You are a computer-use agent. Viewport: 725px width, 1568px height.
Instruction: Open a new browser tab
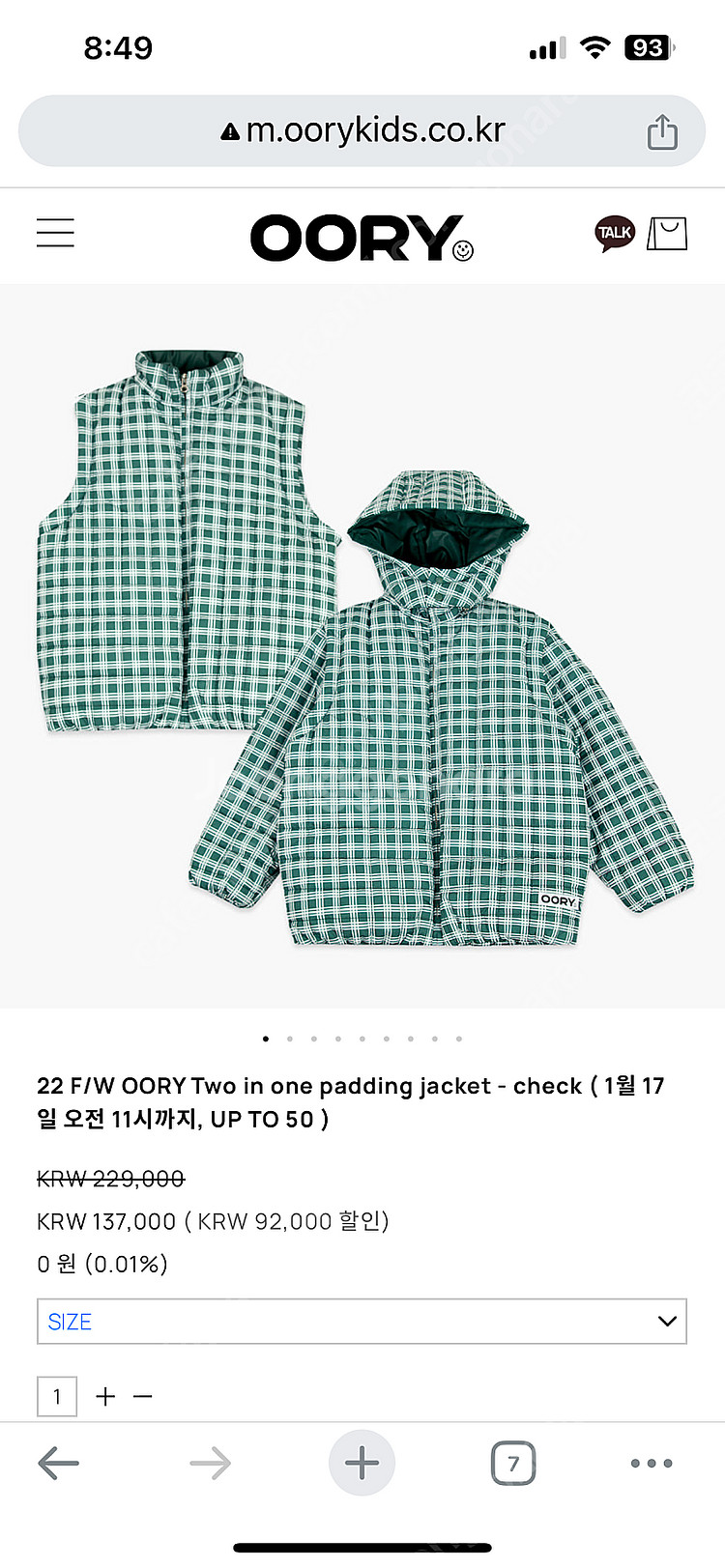(362, 1464)
